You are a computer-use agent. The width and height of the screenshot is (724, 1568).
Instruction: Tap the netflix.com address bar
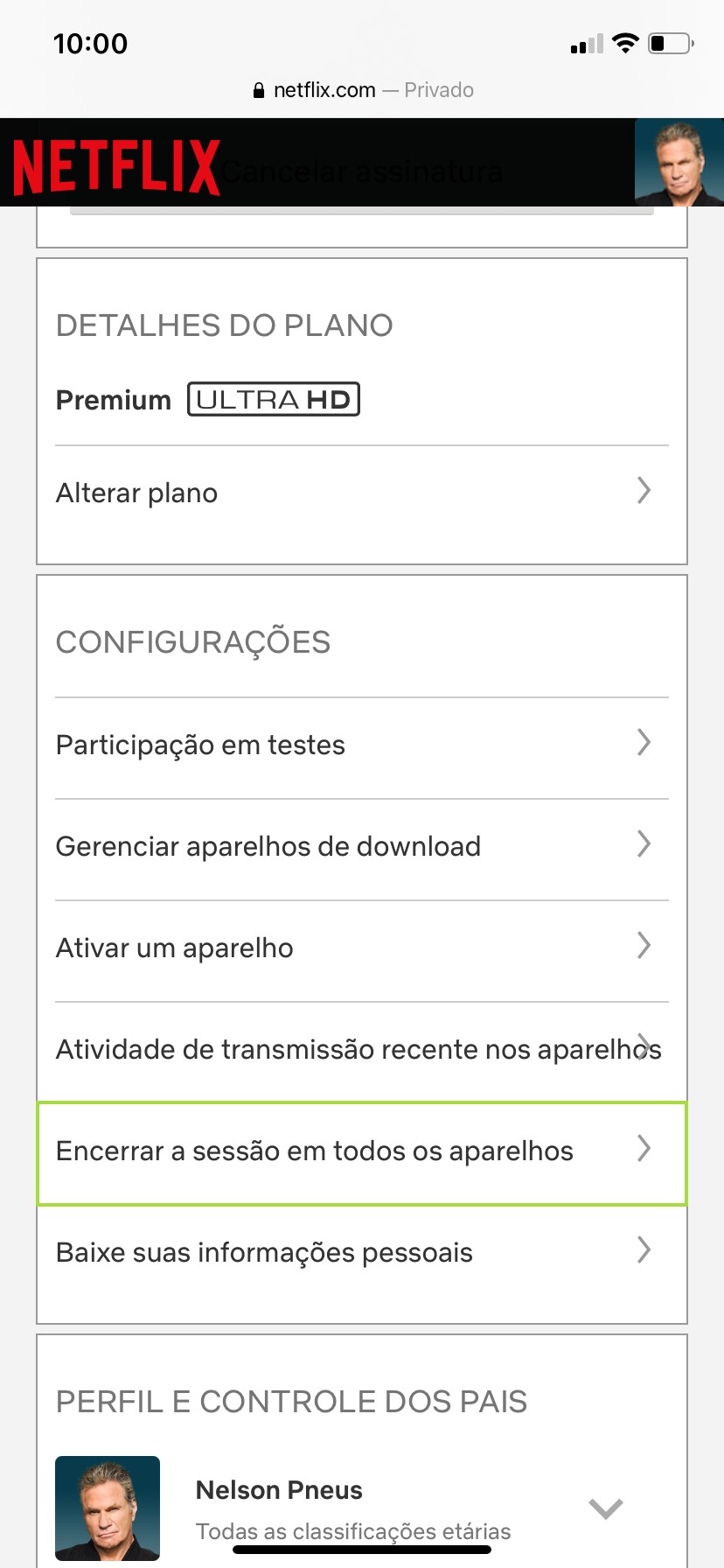coord(362,90)
